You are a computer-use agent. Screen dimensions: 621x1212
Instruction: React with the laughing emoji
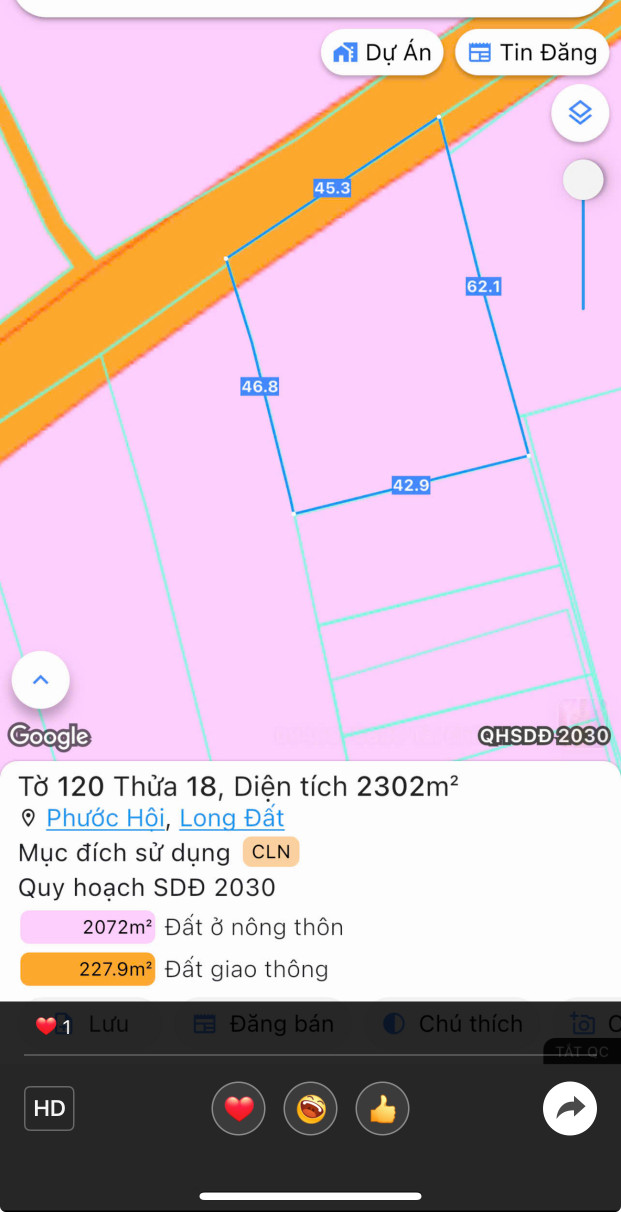coord(311,1108)
